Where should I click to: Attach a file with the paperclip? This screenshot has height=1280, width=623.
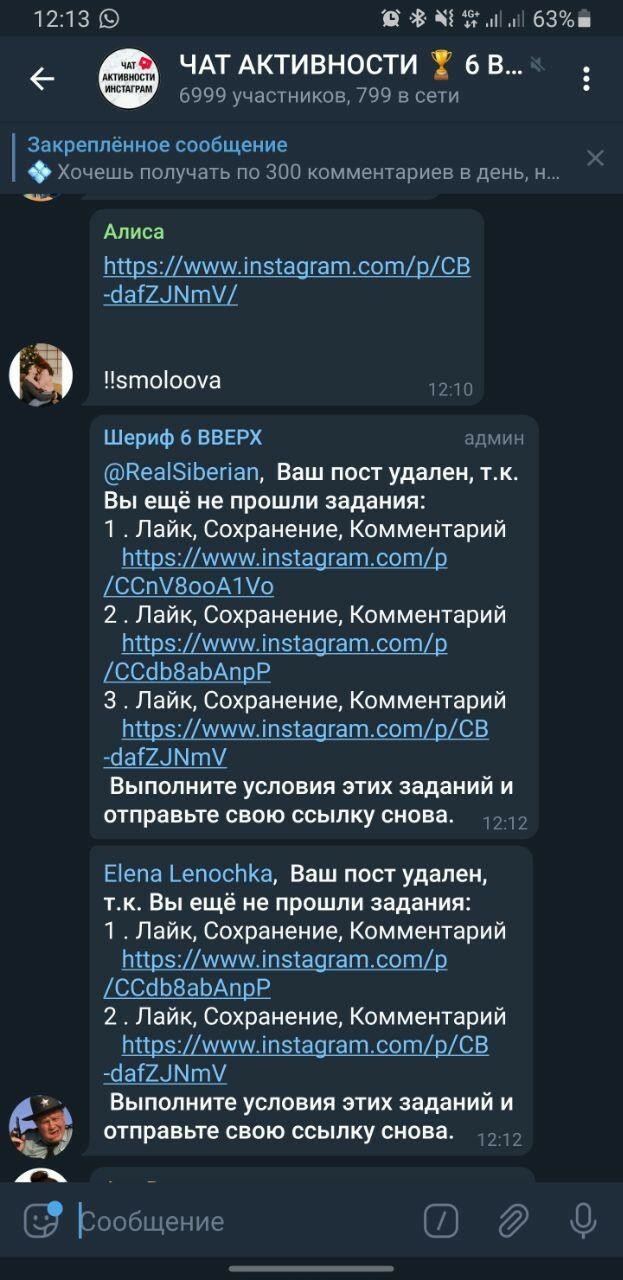(513, 1220)
